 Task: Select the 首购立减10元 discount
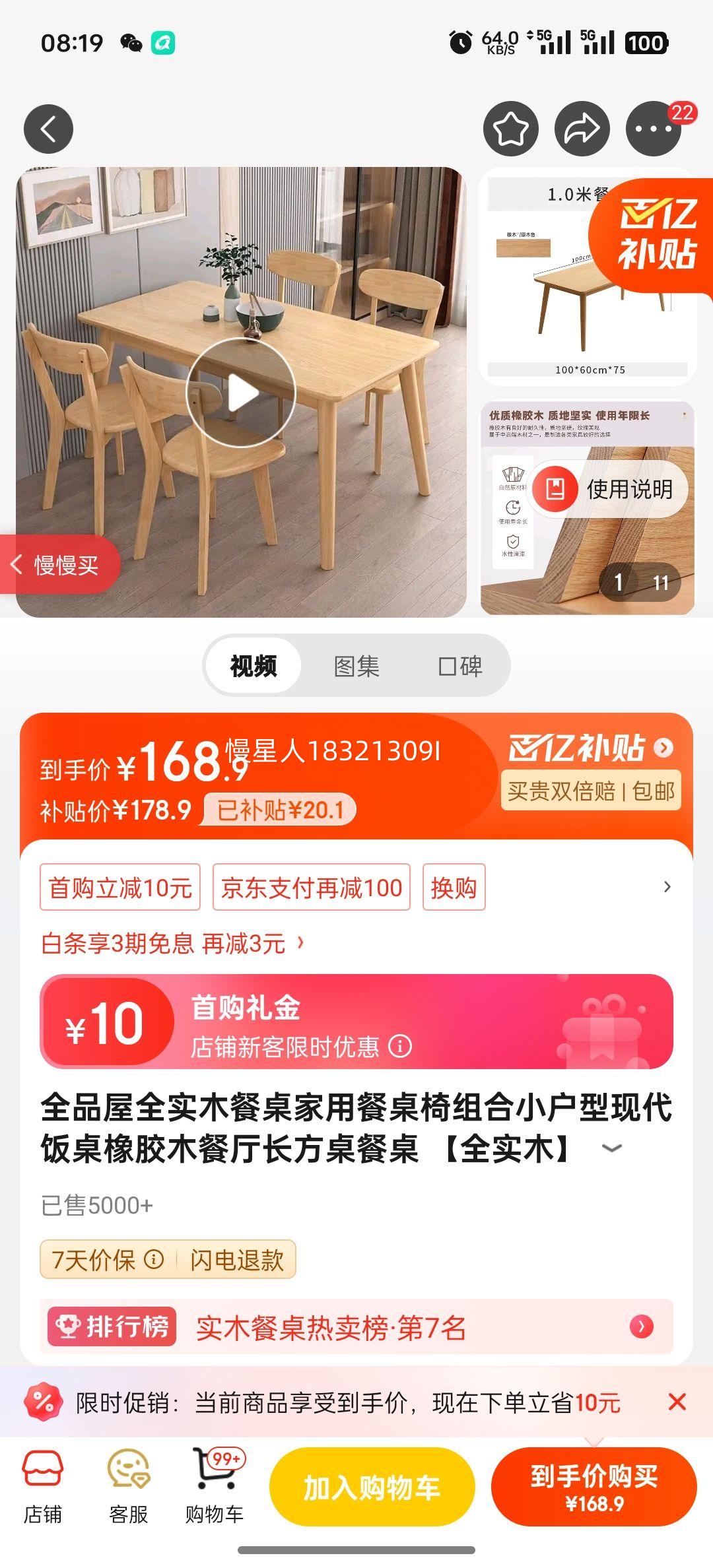click(x=120, y=888)
